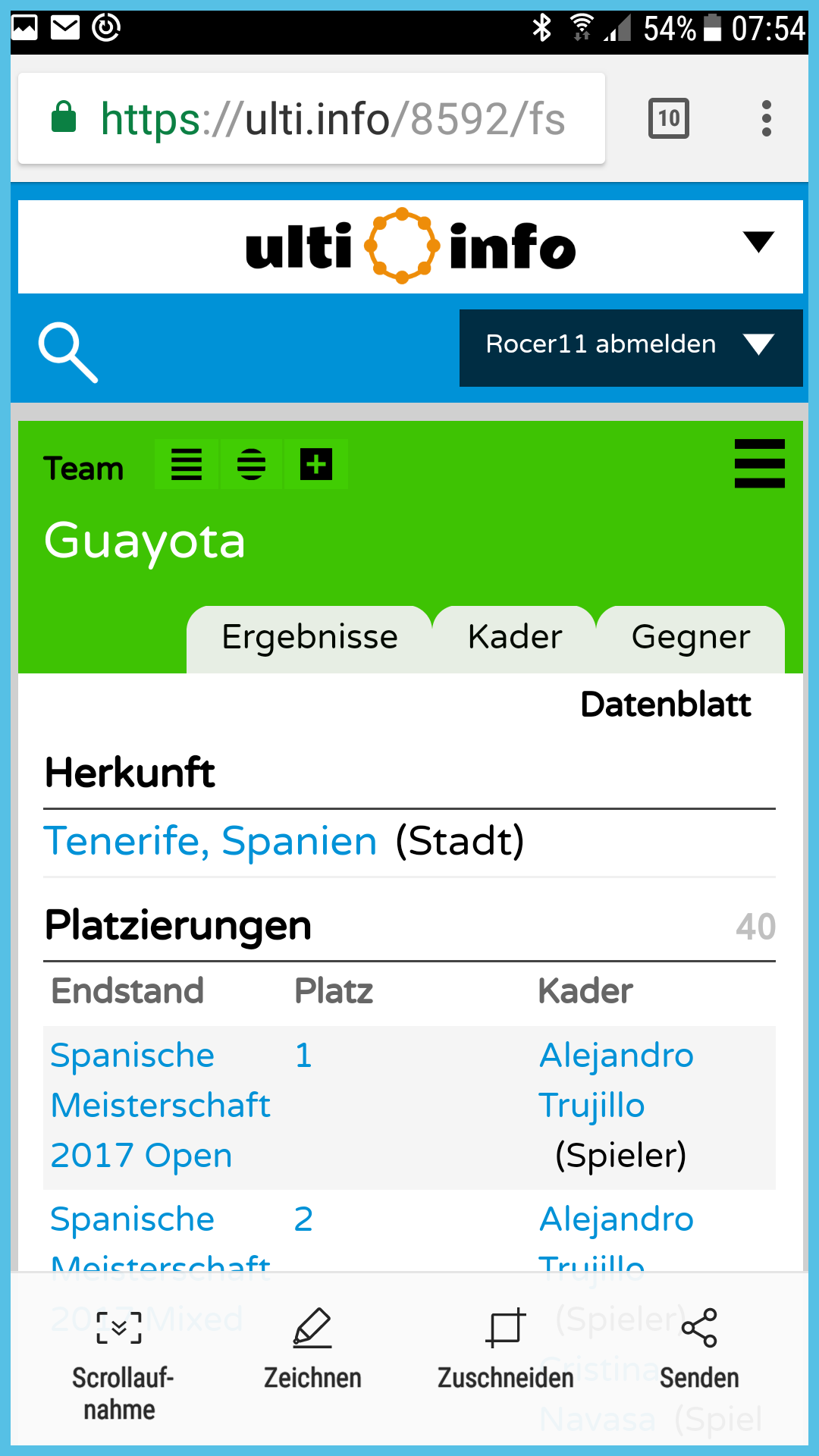Image resolution: width=819 pixels, height=1456 pixels.
Task: Switch to the Kader tab
Action: pos(514,638)
